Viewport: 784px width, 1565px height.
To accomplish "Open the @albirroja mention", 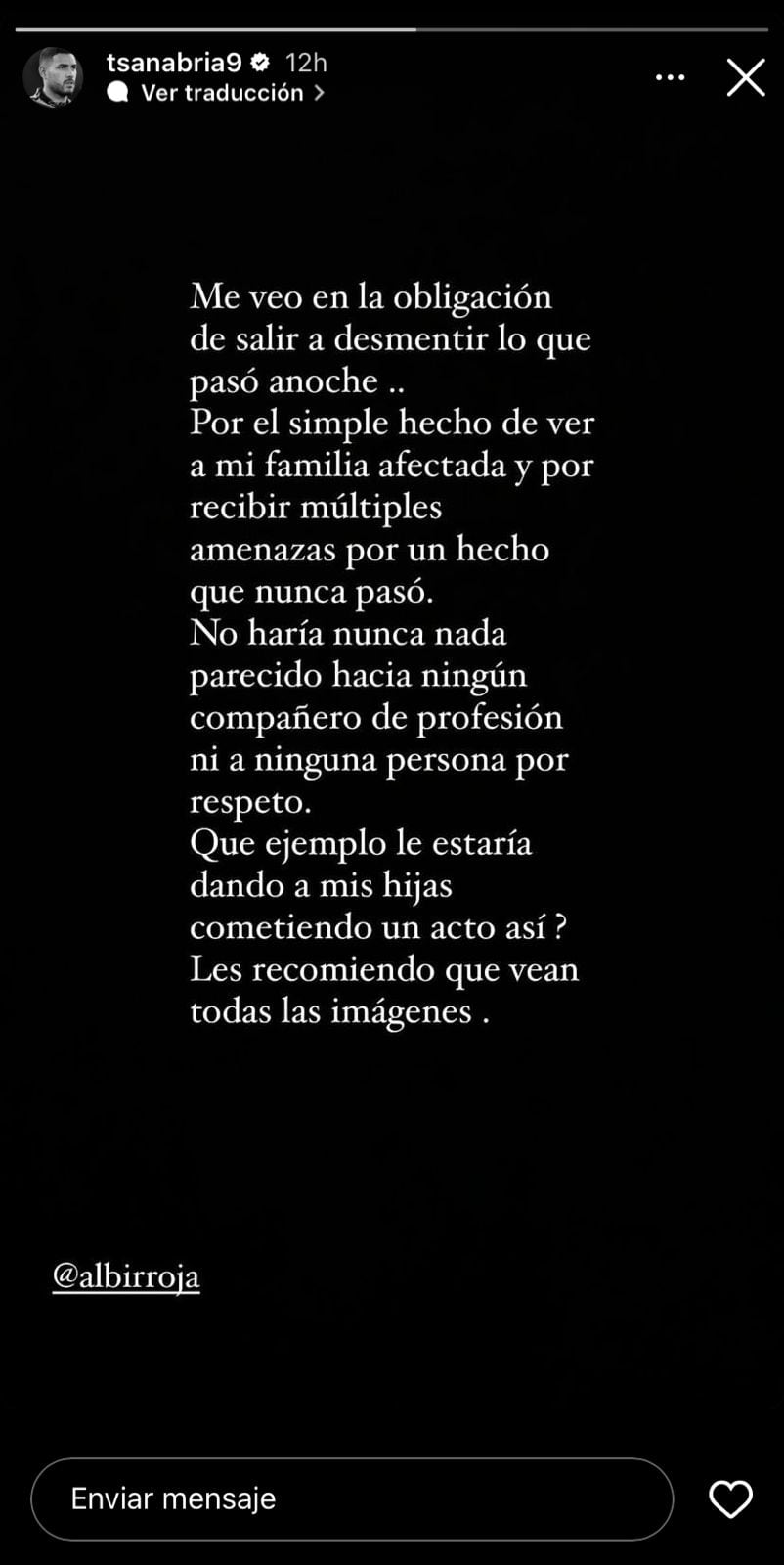I will [126, 1276].
